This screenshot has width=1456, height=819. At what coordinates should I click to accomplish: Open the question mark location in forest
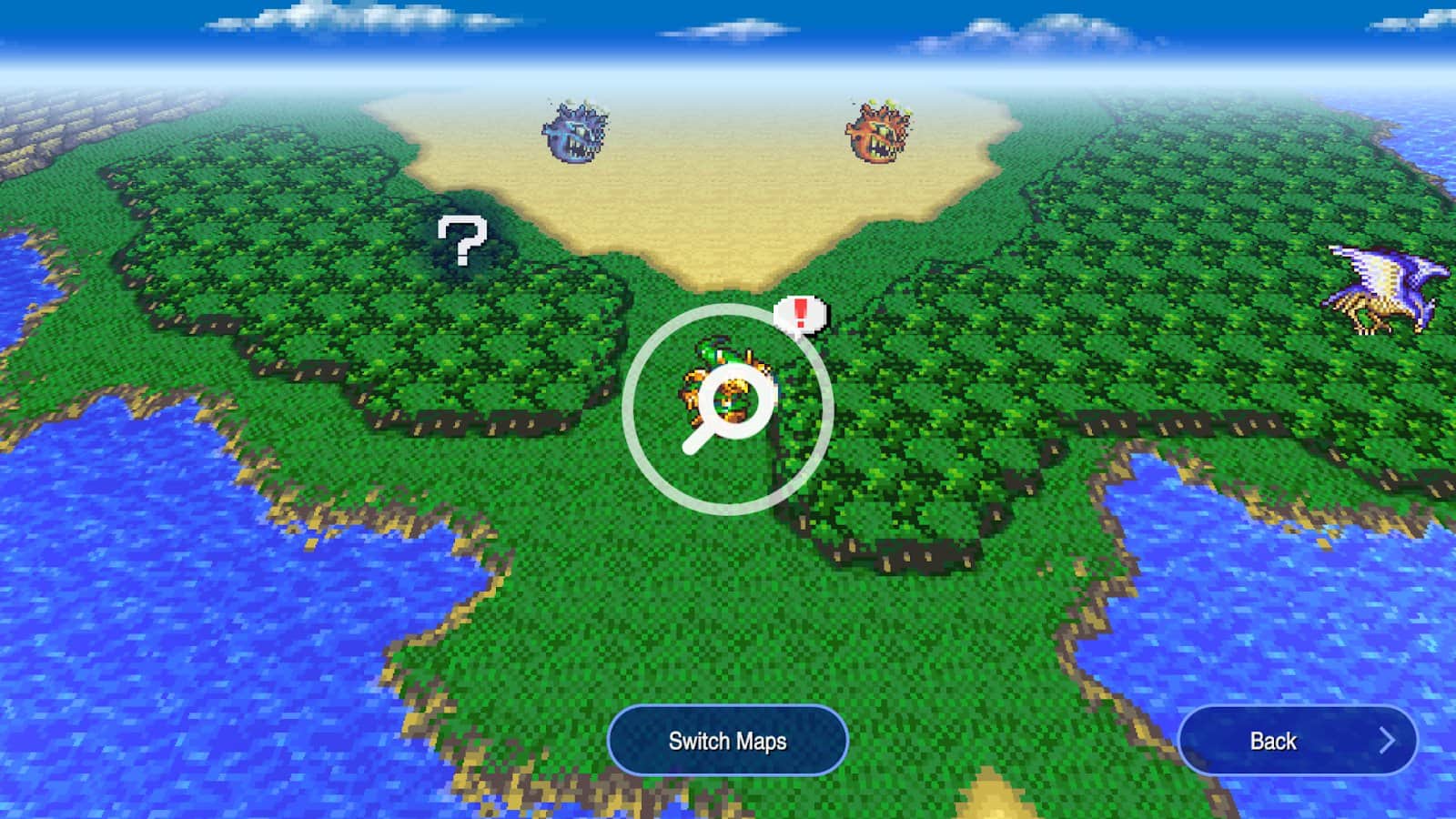[461, 241]
